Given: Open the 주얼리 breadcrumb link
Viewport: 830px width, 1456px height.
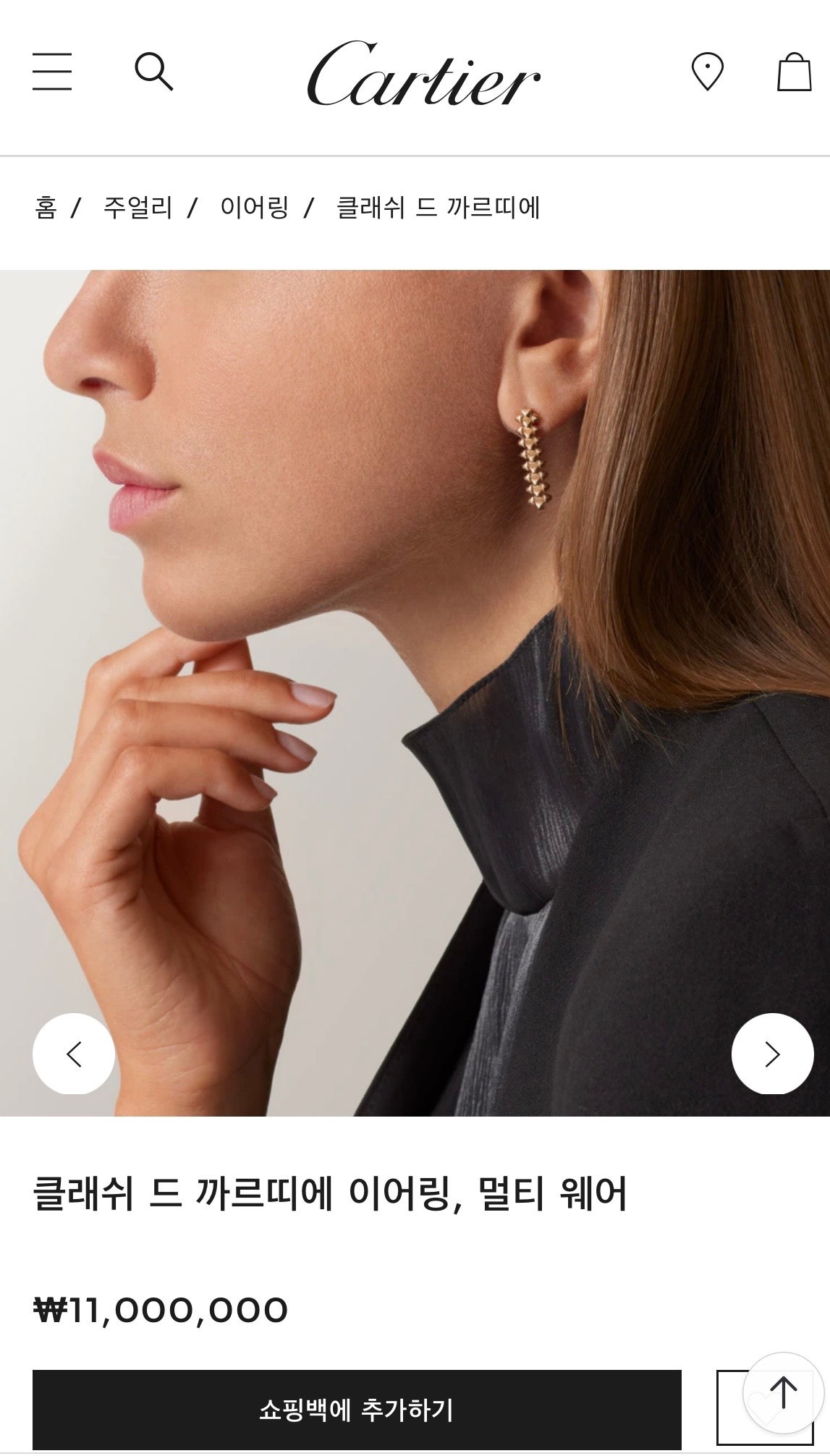Looking at the screenshot, I should (x=137, y=208).
